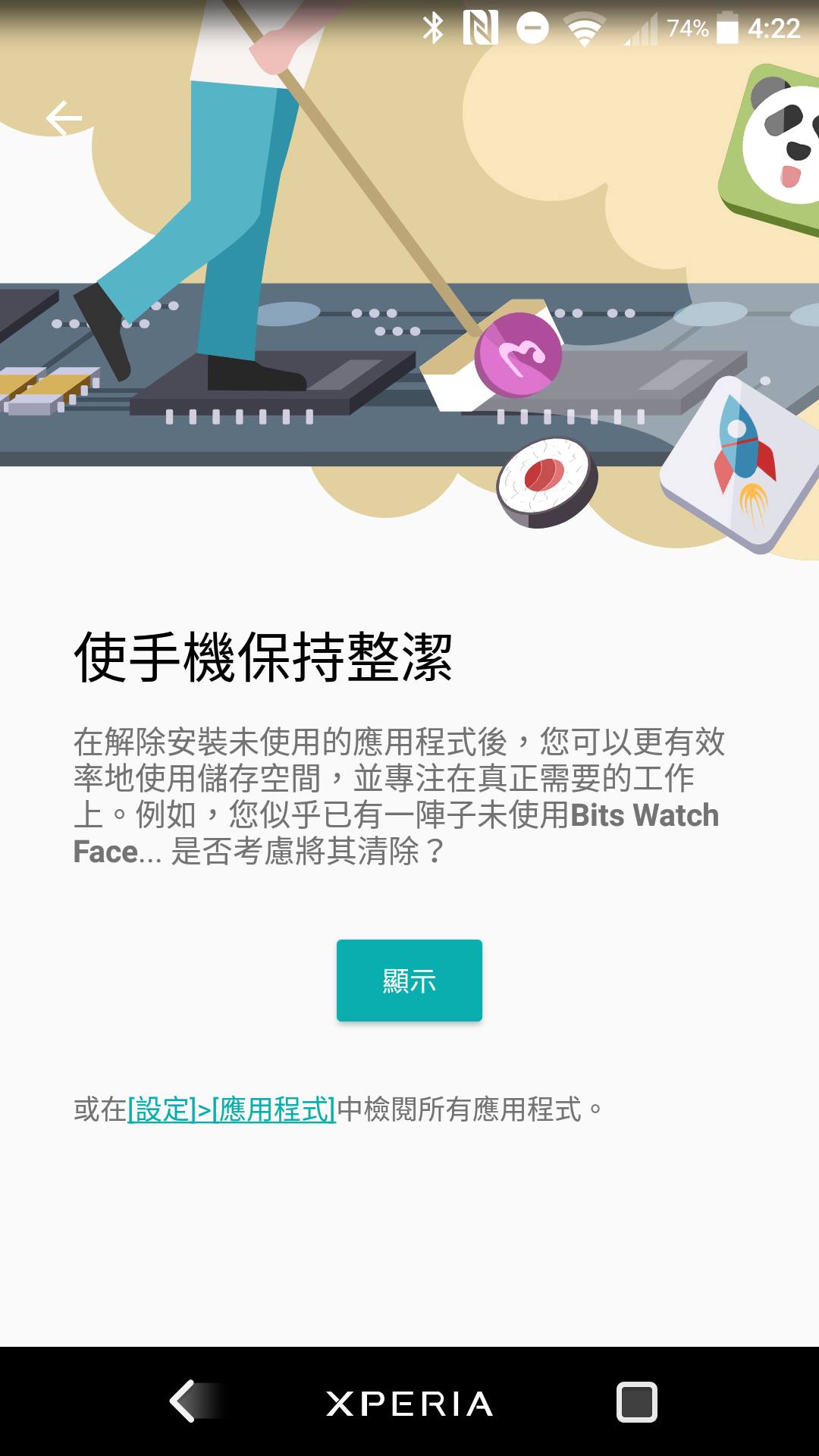Tap the teal 顯示 button
The width and height of the screenshot is (819, 1456).
tap(409, 981)
